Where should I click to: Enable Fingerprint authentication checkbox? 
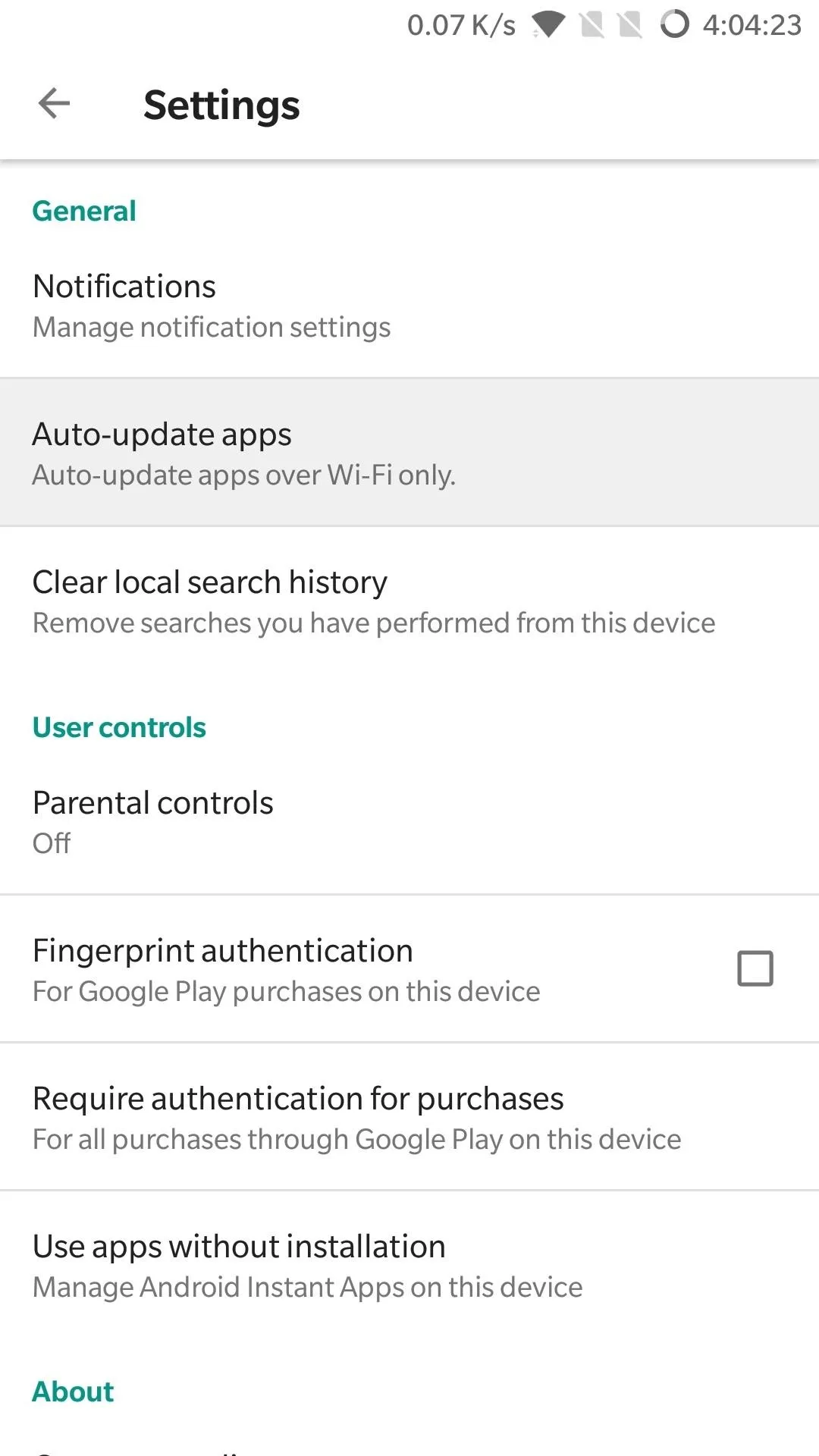point(755,968)
